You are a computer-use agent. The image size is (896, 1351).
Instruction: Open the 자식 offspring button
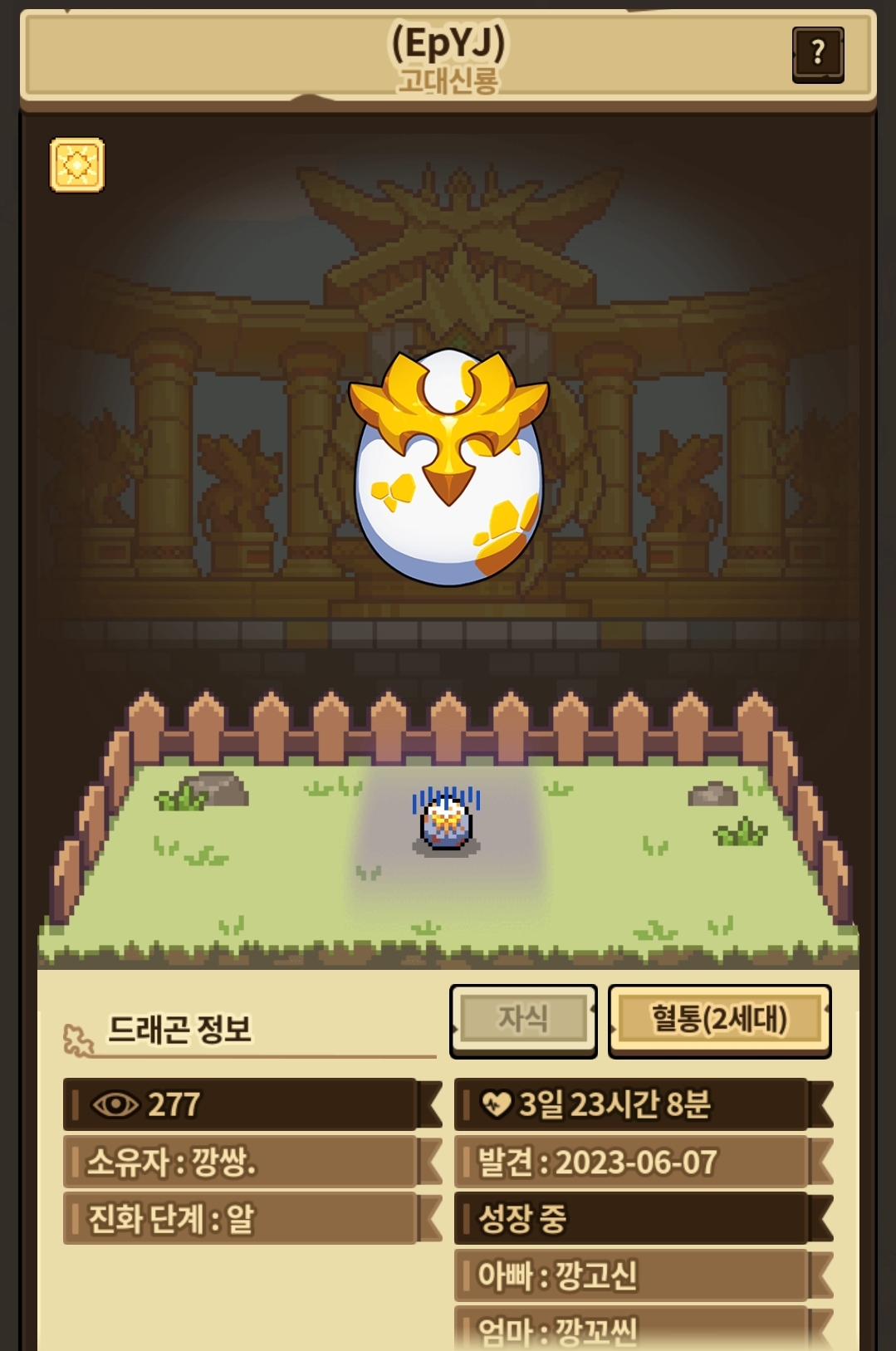[523, 1020]
